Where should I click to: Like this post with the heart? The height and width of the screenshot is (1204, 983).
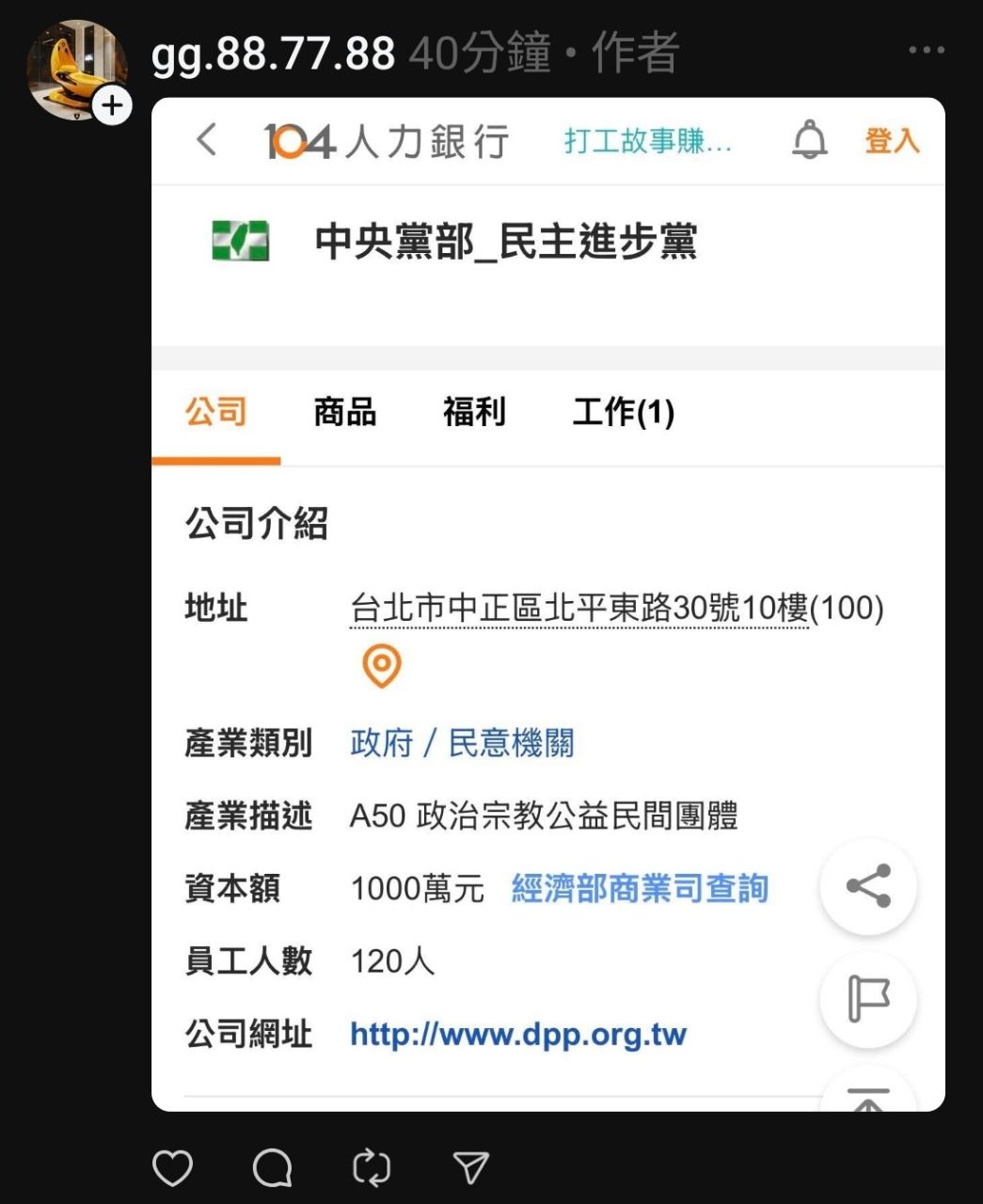172,1168
